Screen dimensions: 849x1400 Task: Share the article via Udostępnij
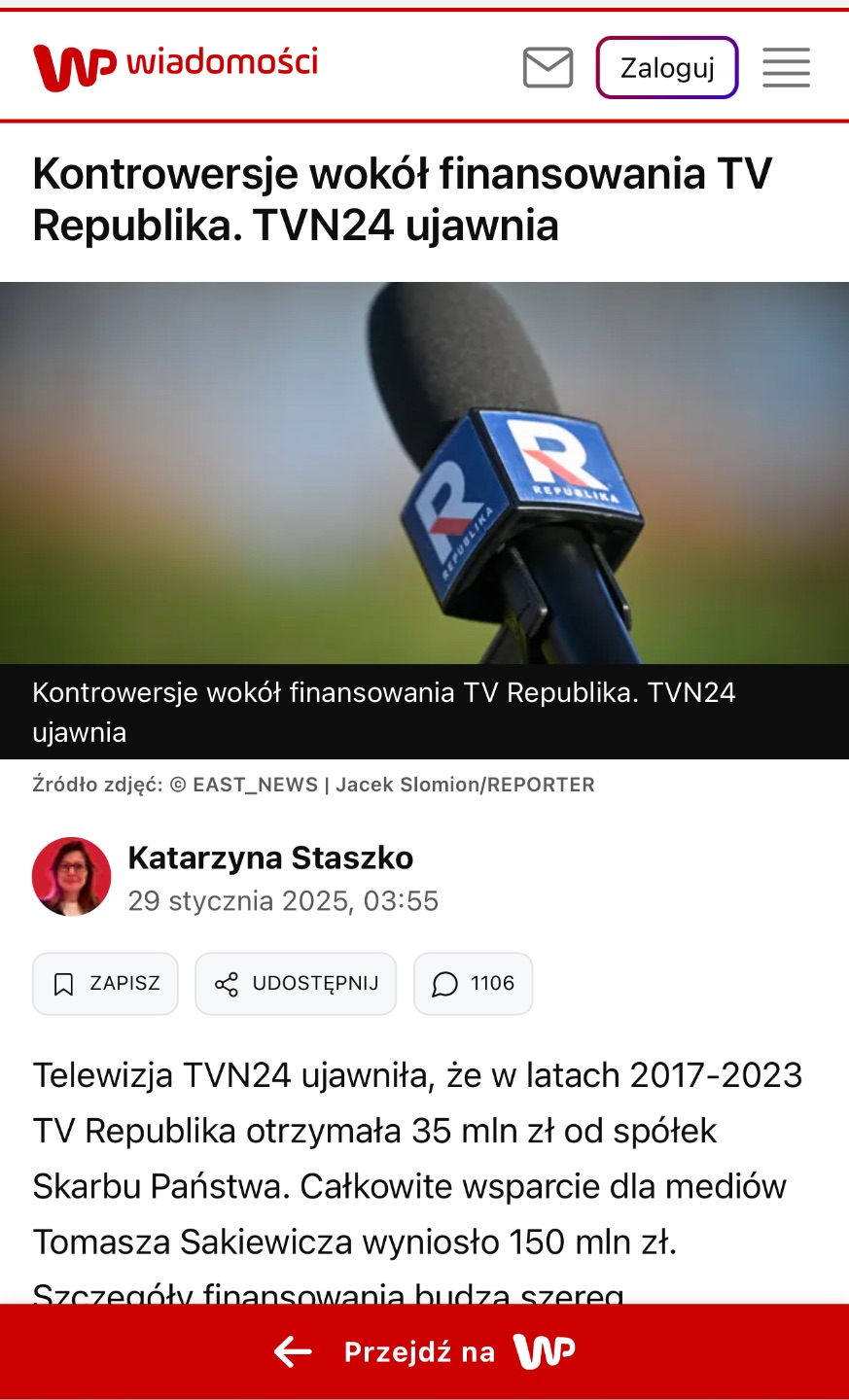[296, 984]
